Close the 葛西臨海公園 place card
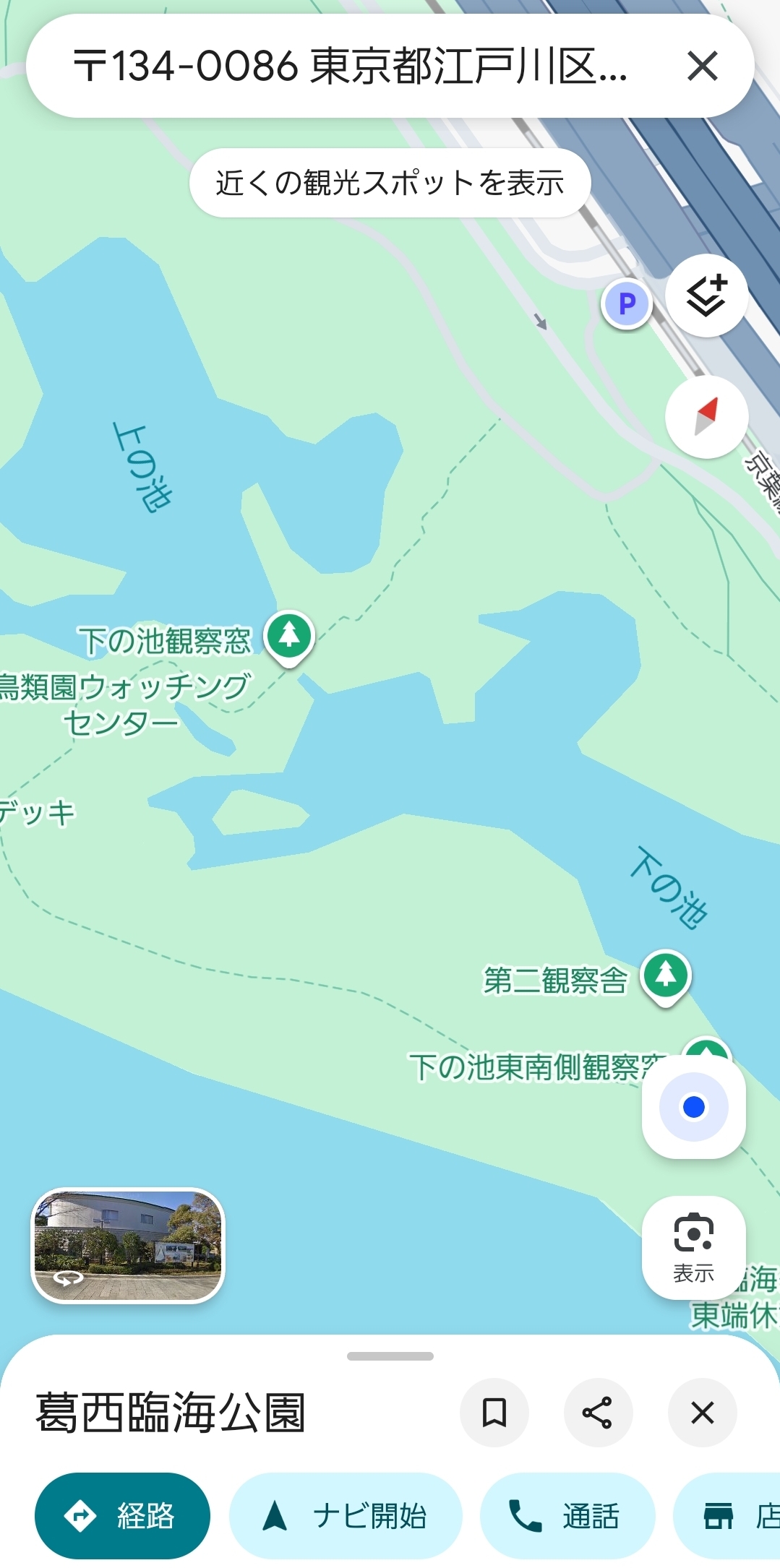This screenshot has width=780, height=1568. coord(702,1412)
